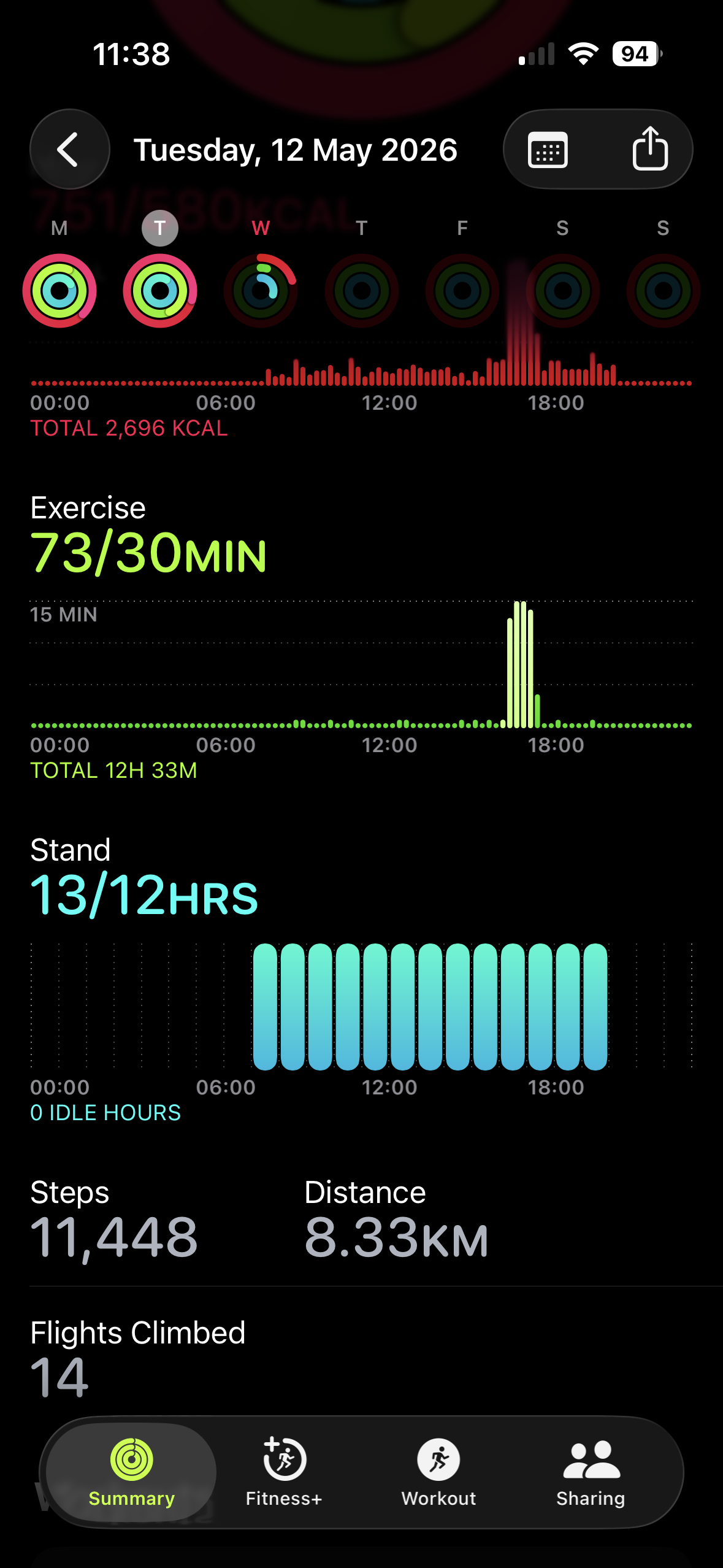The image size is (723, 1568).
Task: Go back using the back arrow
Action: (70, 149)
